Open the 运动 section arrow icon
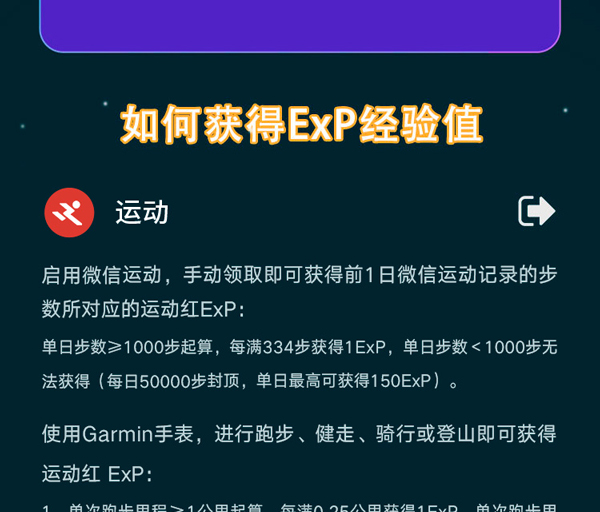 click(x=536, y=211)
